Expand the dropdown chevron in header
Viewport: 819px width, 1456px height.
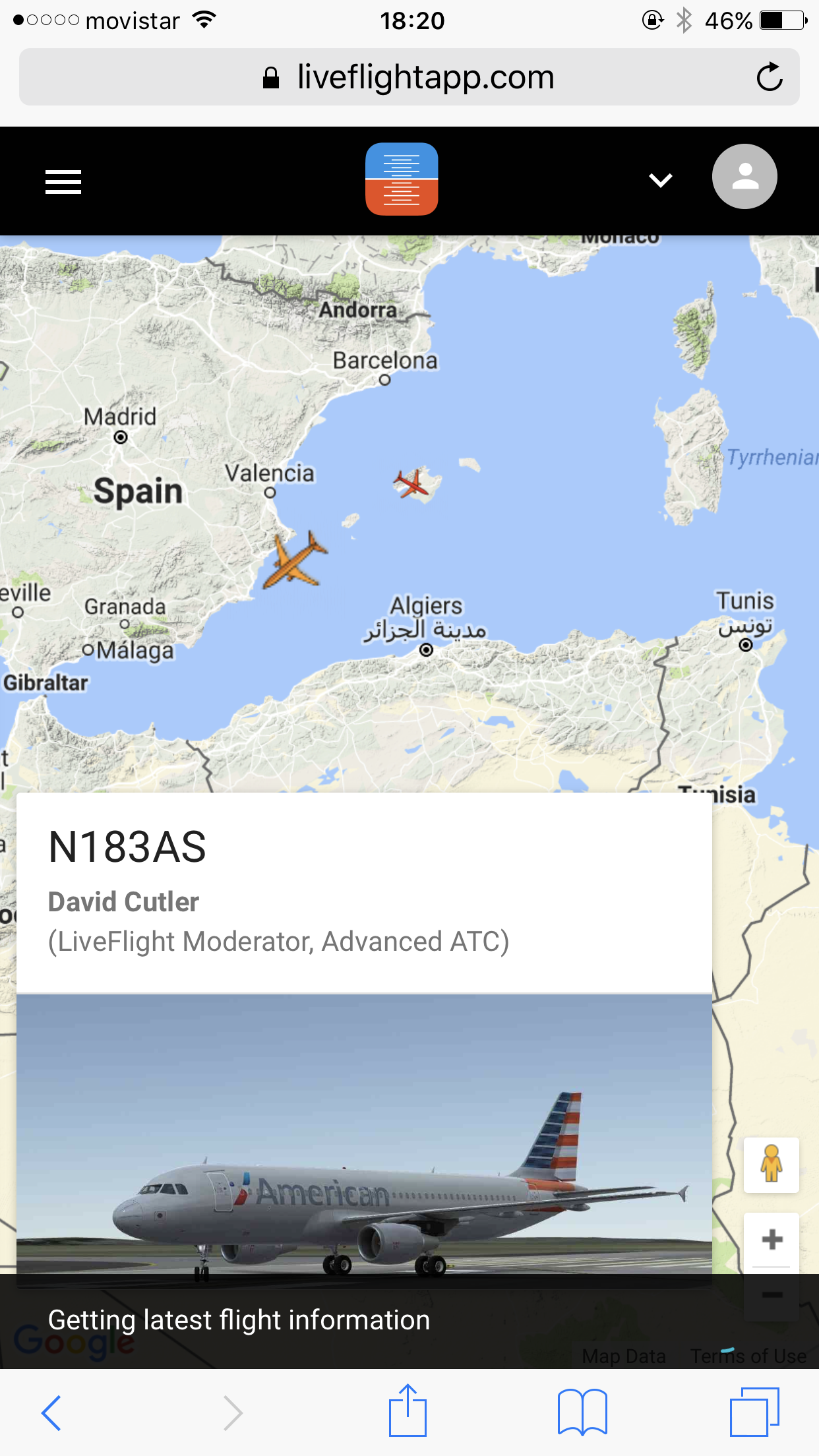pos(660,180)
